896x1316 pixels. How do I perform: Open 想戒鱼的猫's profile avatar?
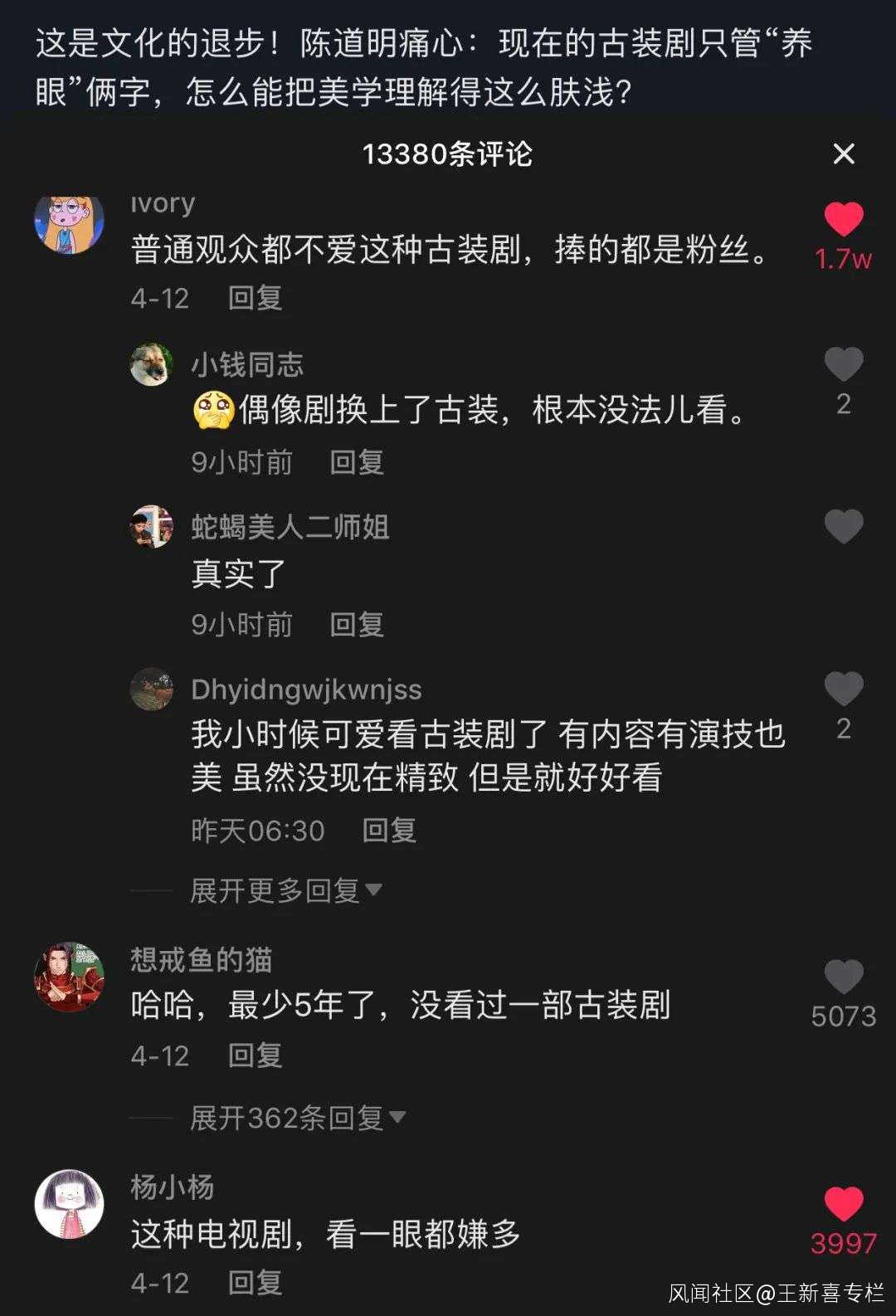click(69, 977)
